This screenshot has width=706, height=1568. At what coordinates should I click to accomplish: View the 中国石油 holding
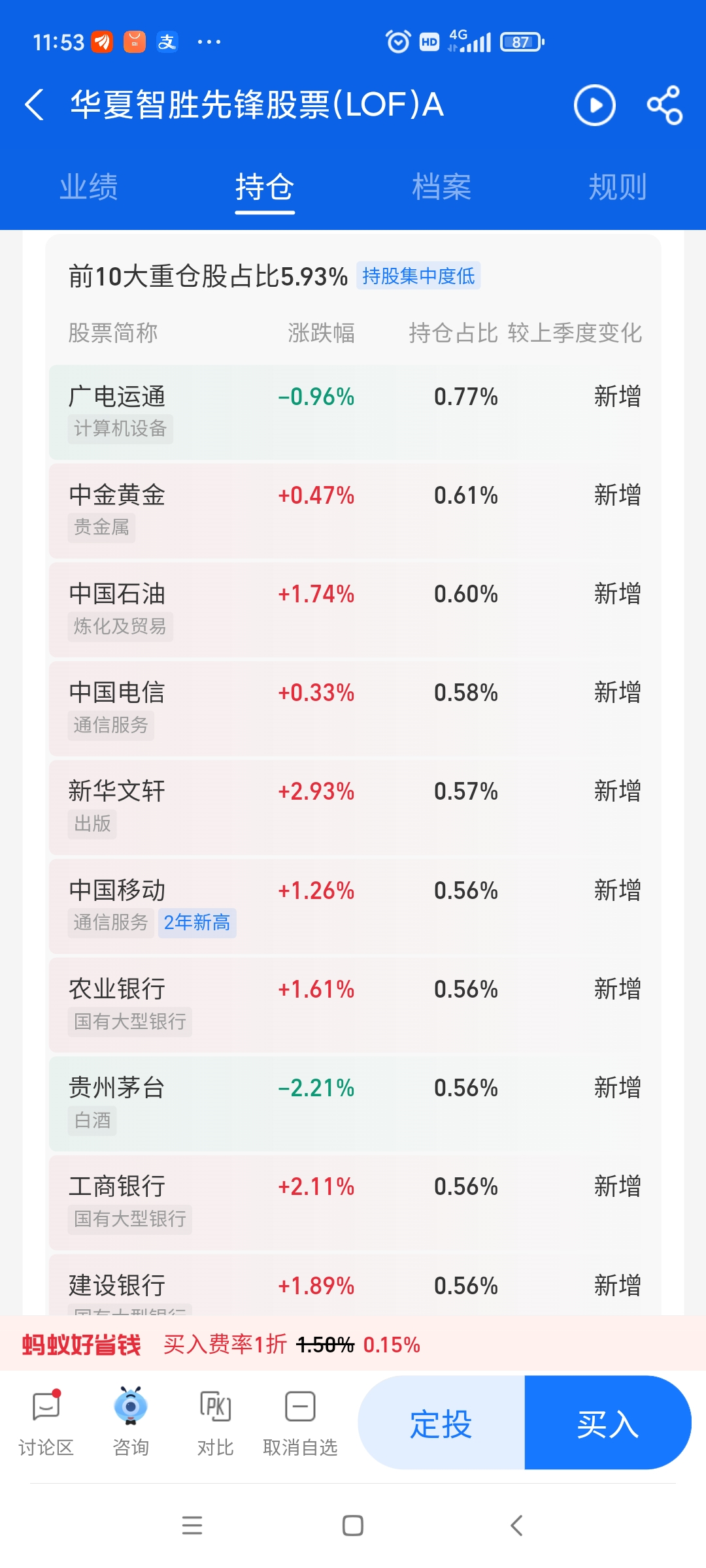point(353,609)
